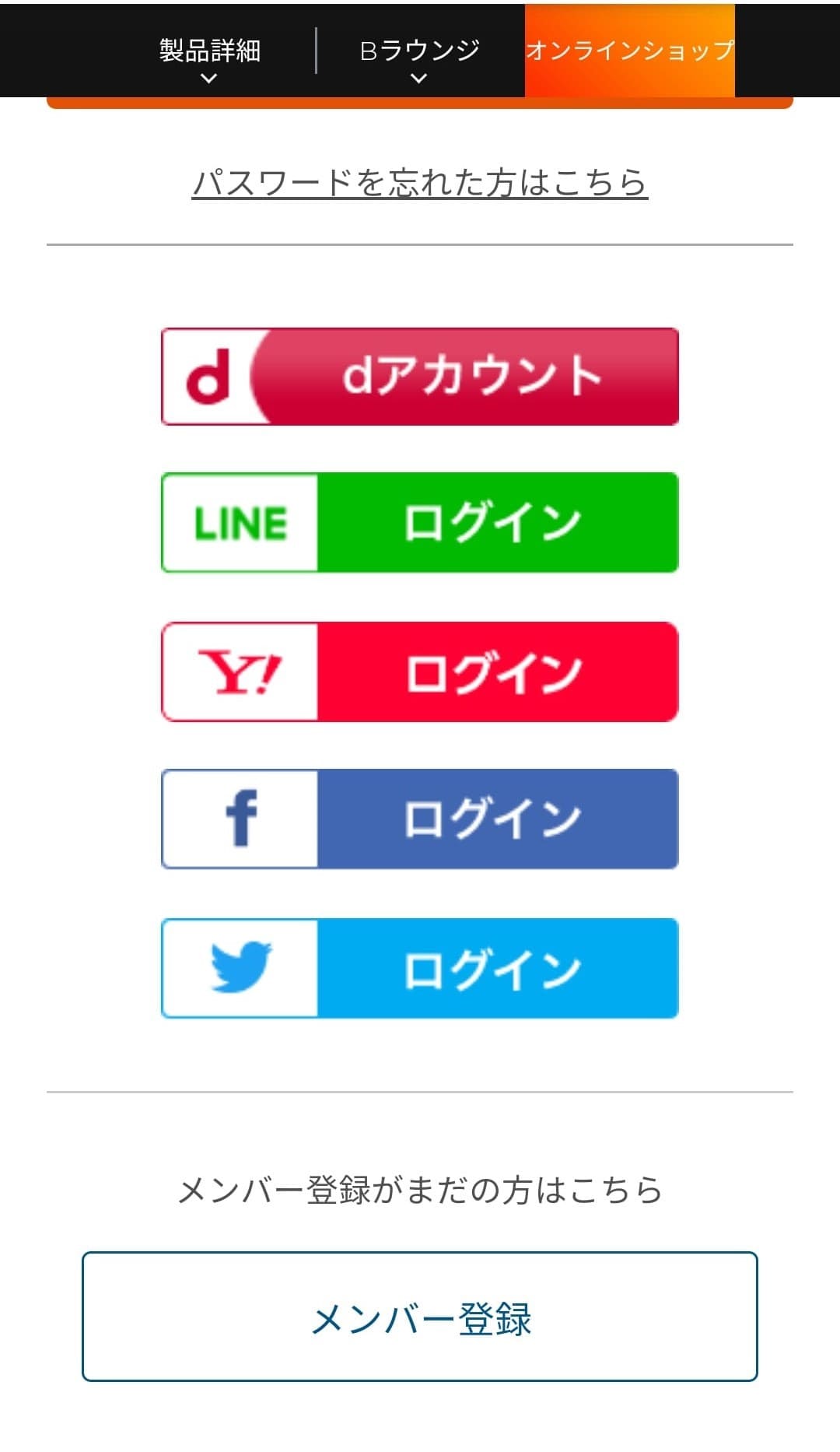Open the パスワードを忘れた方はこちら link
This screenshot has width=840, height=1452.
pyautogui.click(x=420, y=183)
